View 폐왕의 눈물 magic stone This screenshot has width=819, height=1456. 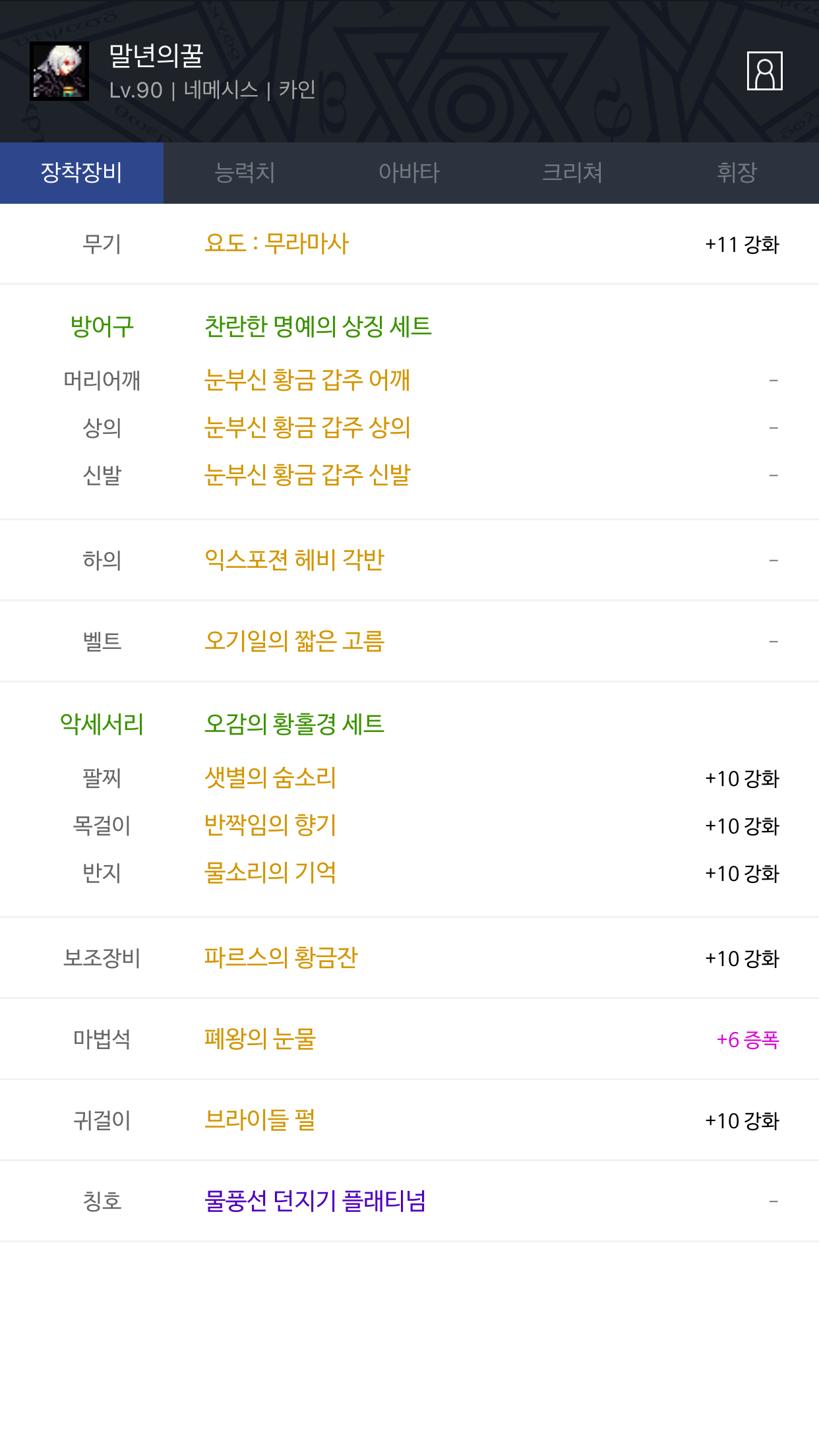click(x=260, y=1039)
